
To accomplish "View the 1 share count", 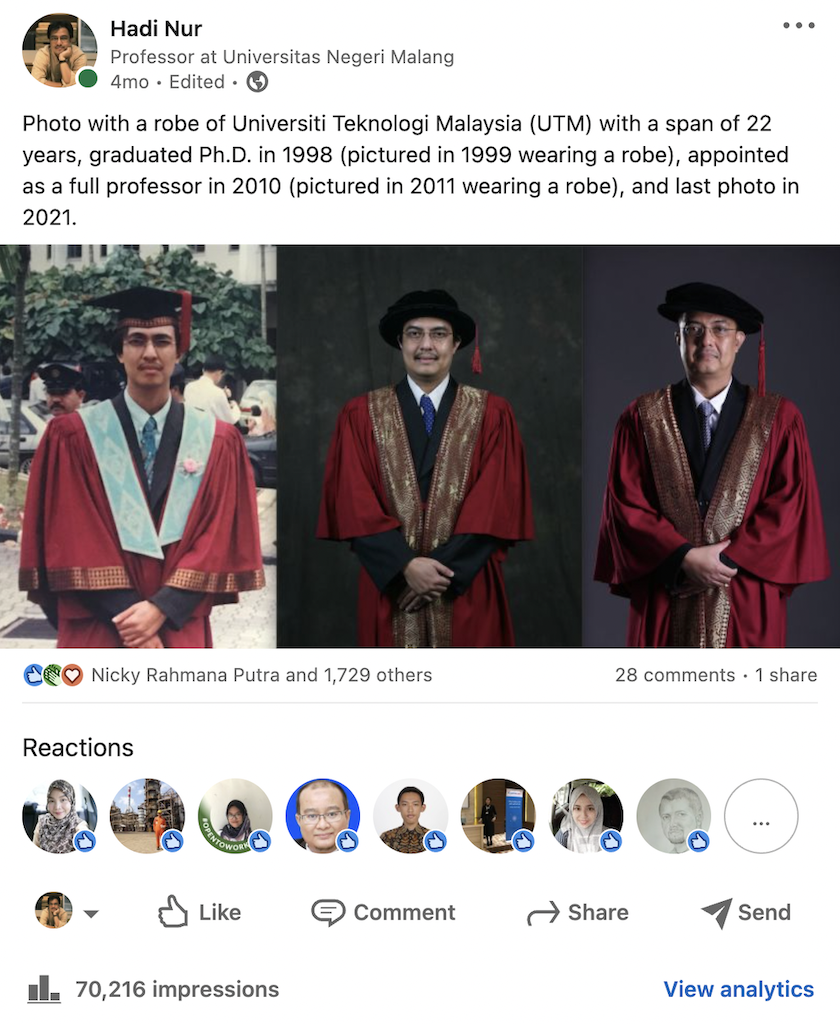I will (x=786, y=675).
